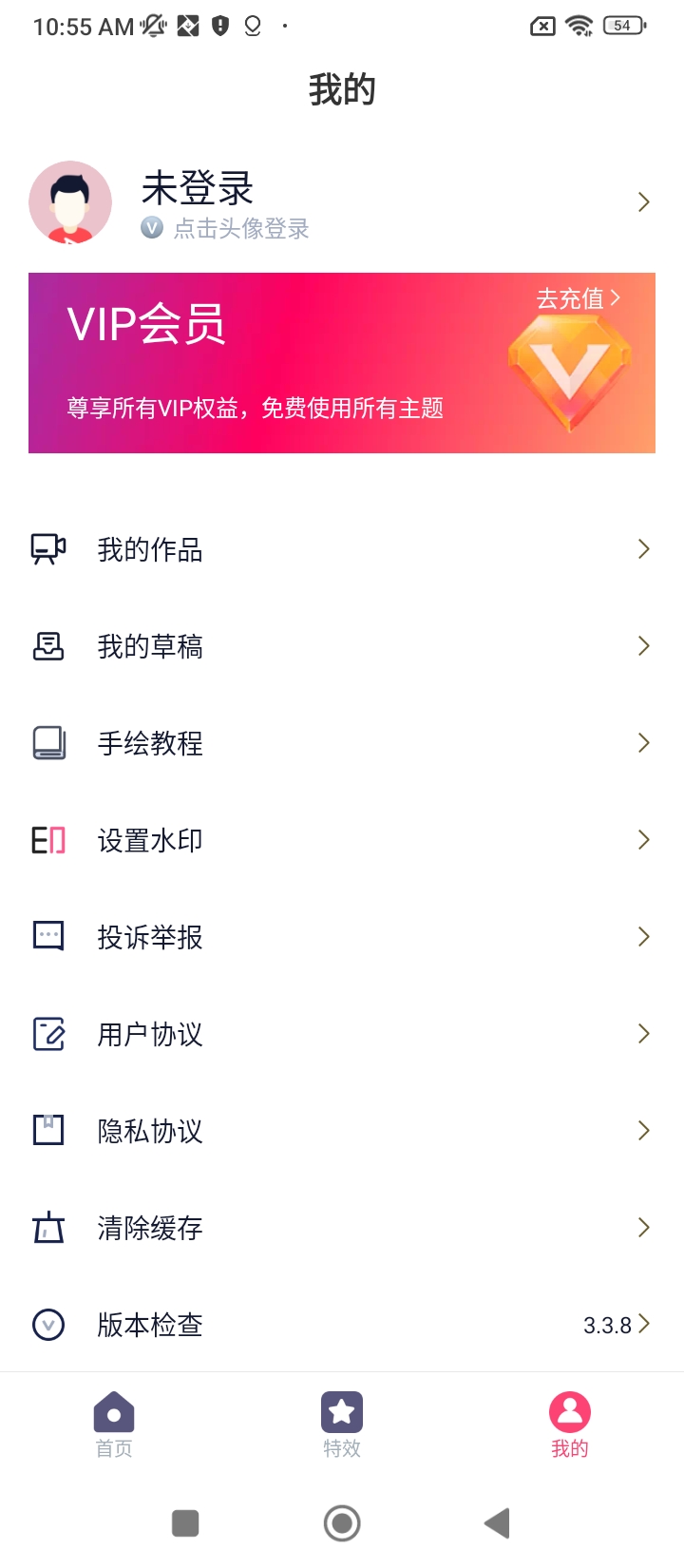Open the VIP会员 recharge banner
Screen dimensions: 684x1568
[x=285, y=363]
